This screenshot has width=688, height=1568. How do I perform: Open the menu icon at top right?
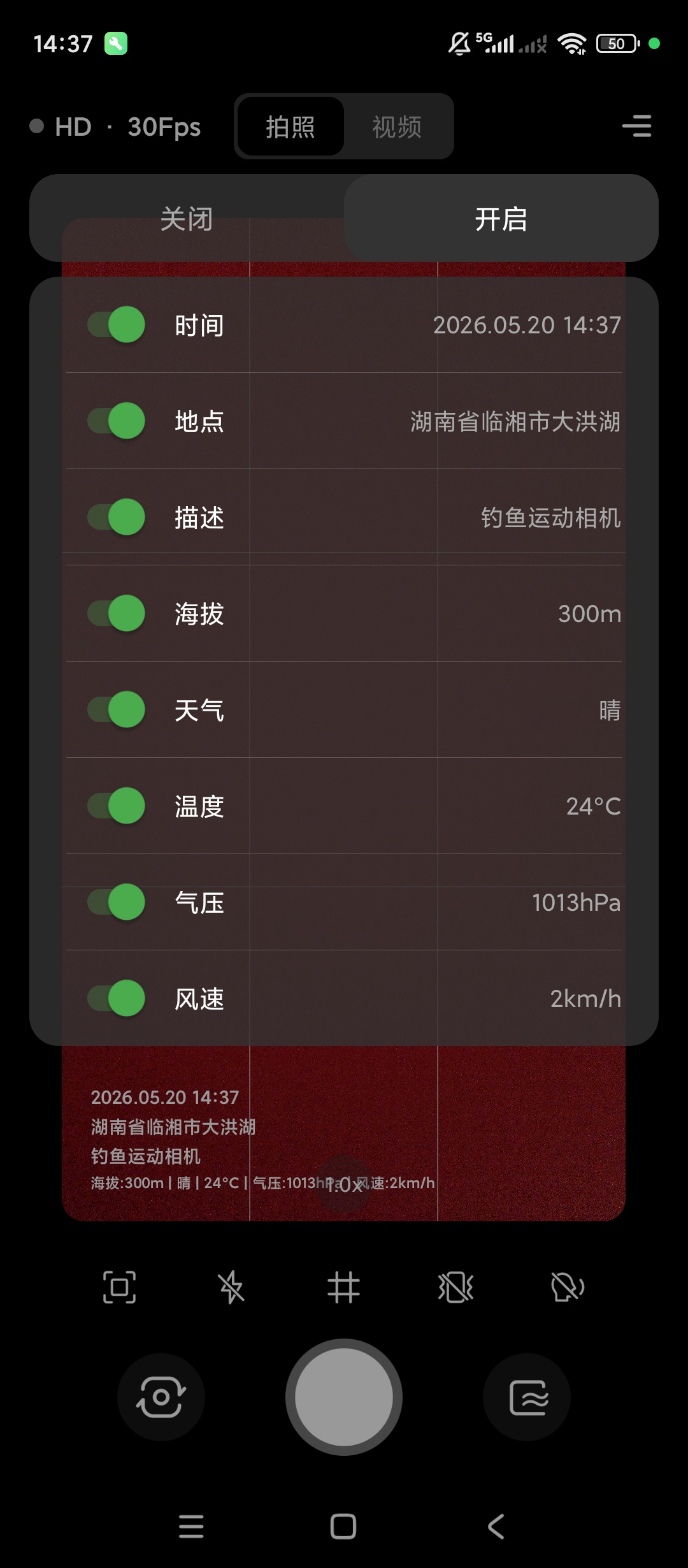click(637, 126)
